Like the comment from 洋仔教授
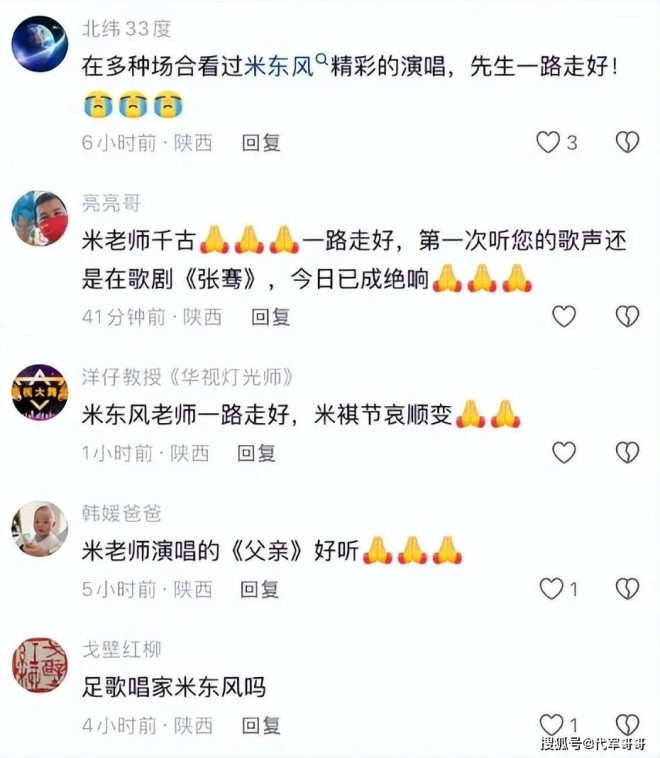The image size is (660, 758). coord(564,453)
